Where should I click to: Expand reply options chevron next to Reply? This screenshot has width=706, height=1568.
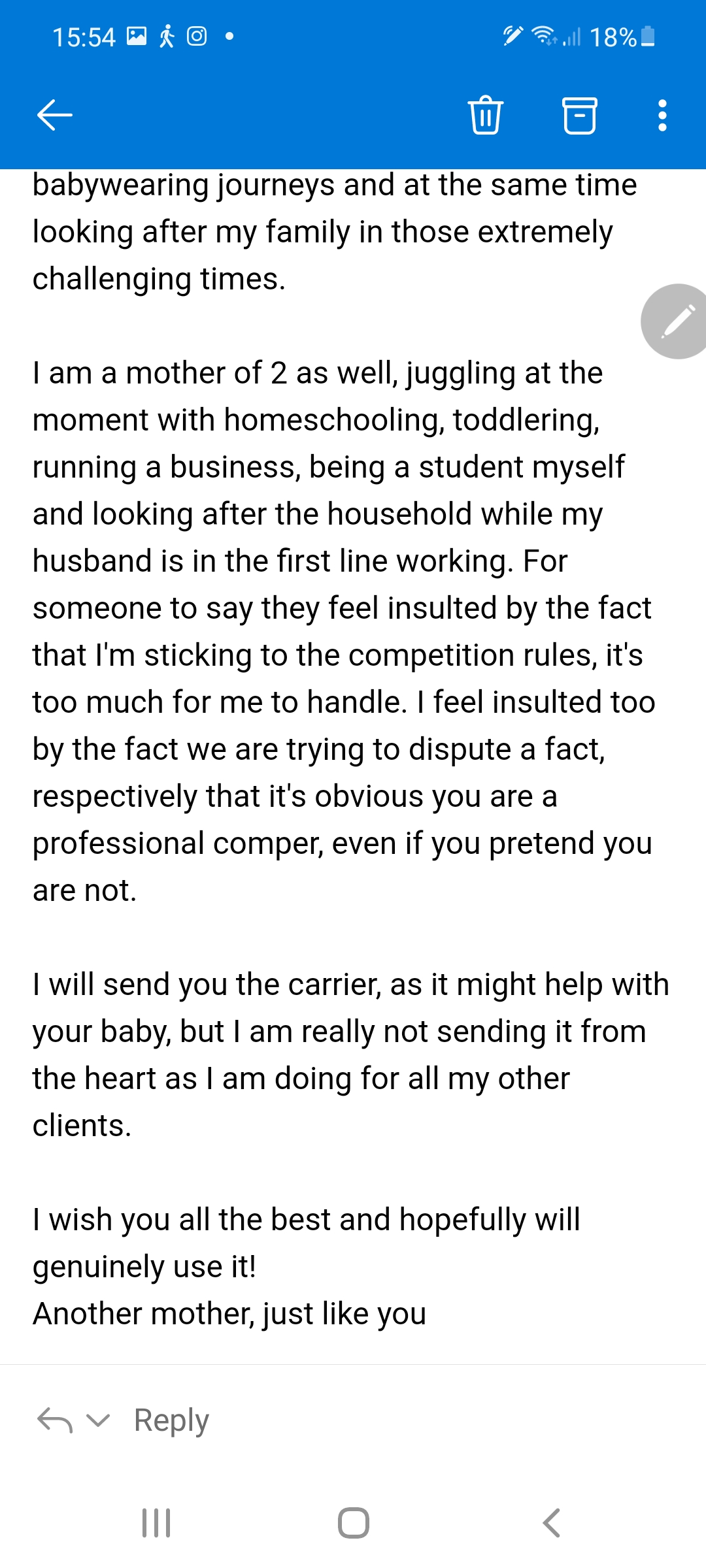click(98, 1420)
